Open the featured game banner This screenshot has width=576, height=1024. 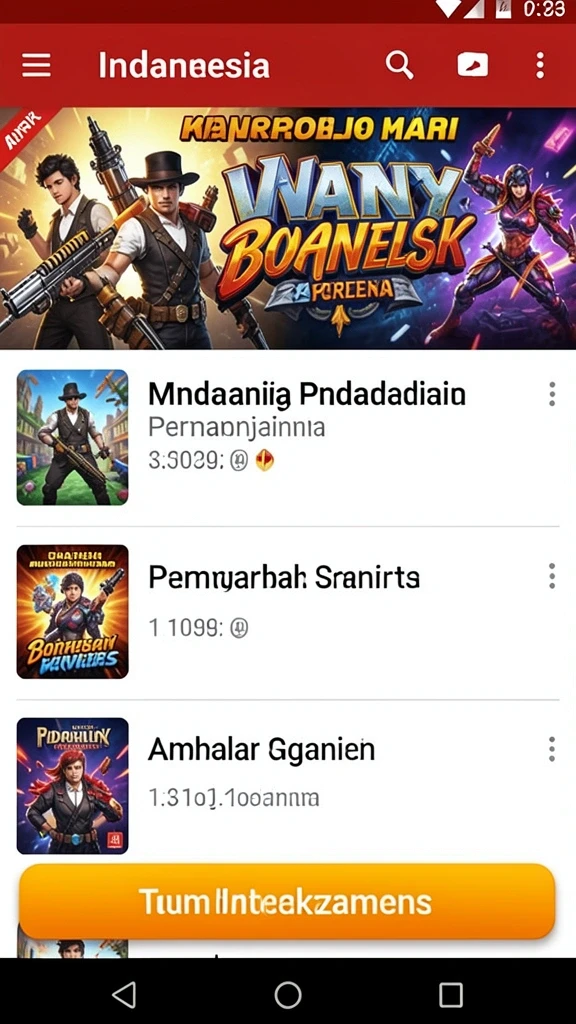click(288, 229)
